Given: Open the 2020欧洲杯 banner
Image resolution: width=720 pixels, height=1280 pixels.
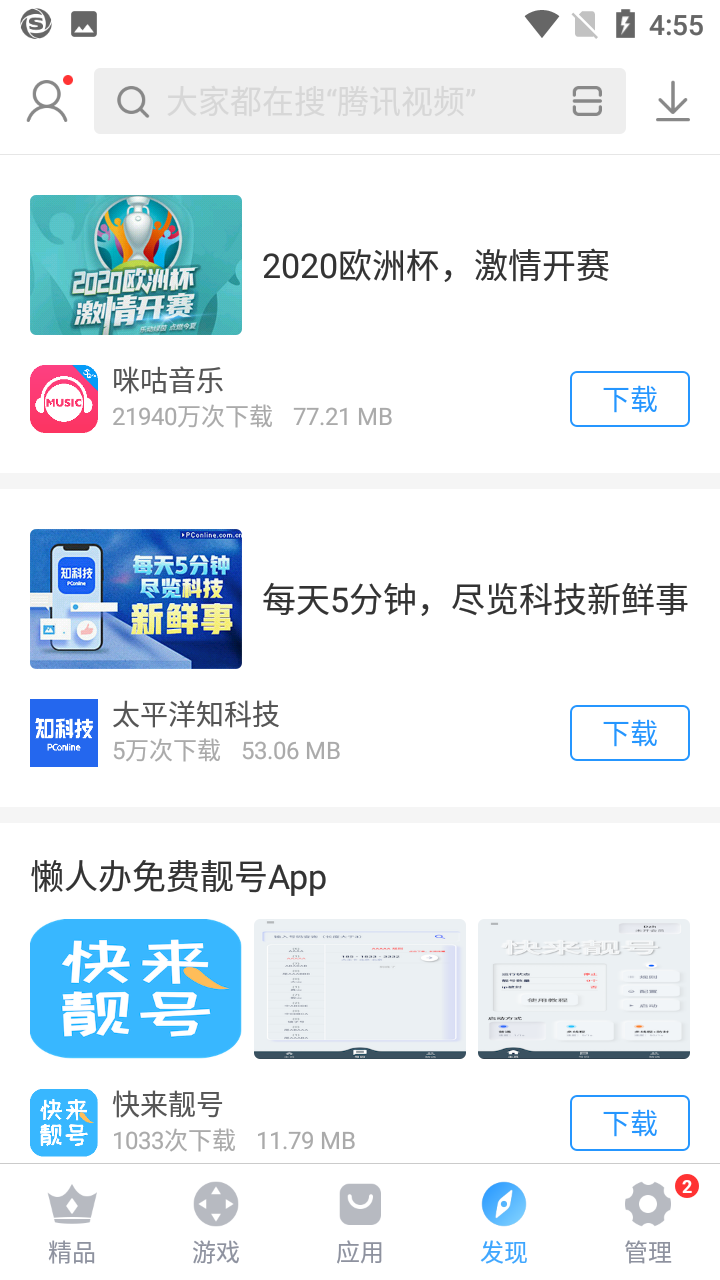Looking at the screenshot, I should tap(136, 265).
